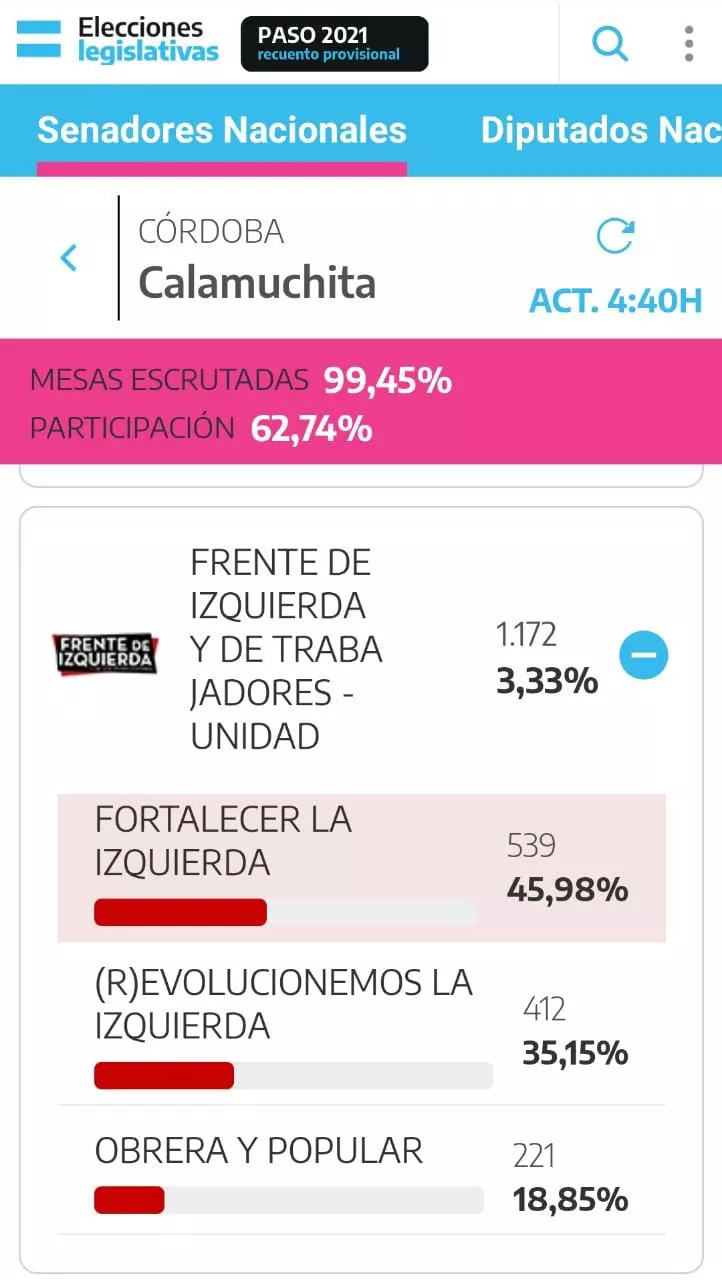The width and height of the screenshot is (722, 1280).
Task: Go back from Calamuchita with left chevron
Action: (x=68, y=258)
